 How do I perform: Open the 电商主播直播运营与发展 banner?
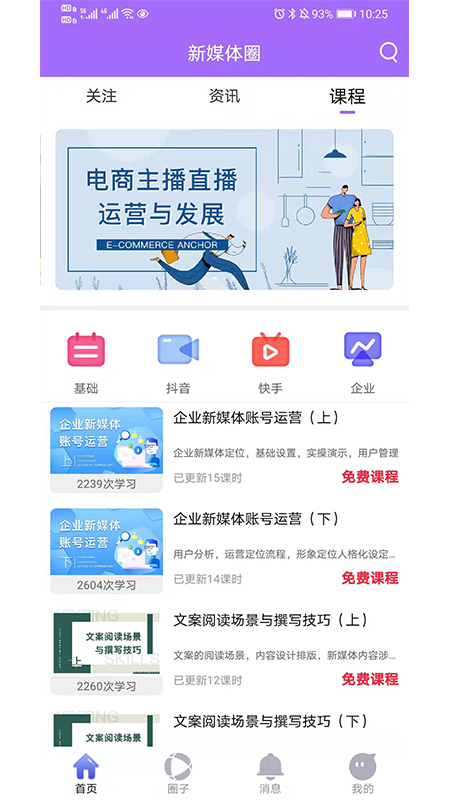pos(224,209)
